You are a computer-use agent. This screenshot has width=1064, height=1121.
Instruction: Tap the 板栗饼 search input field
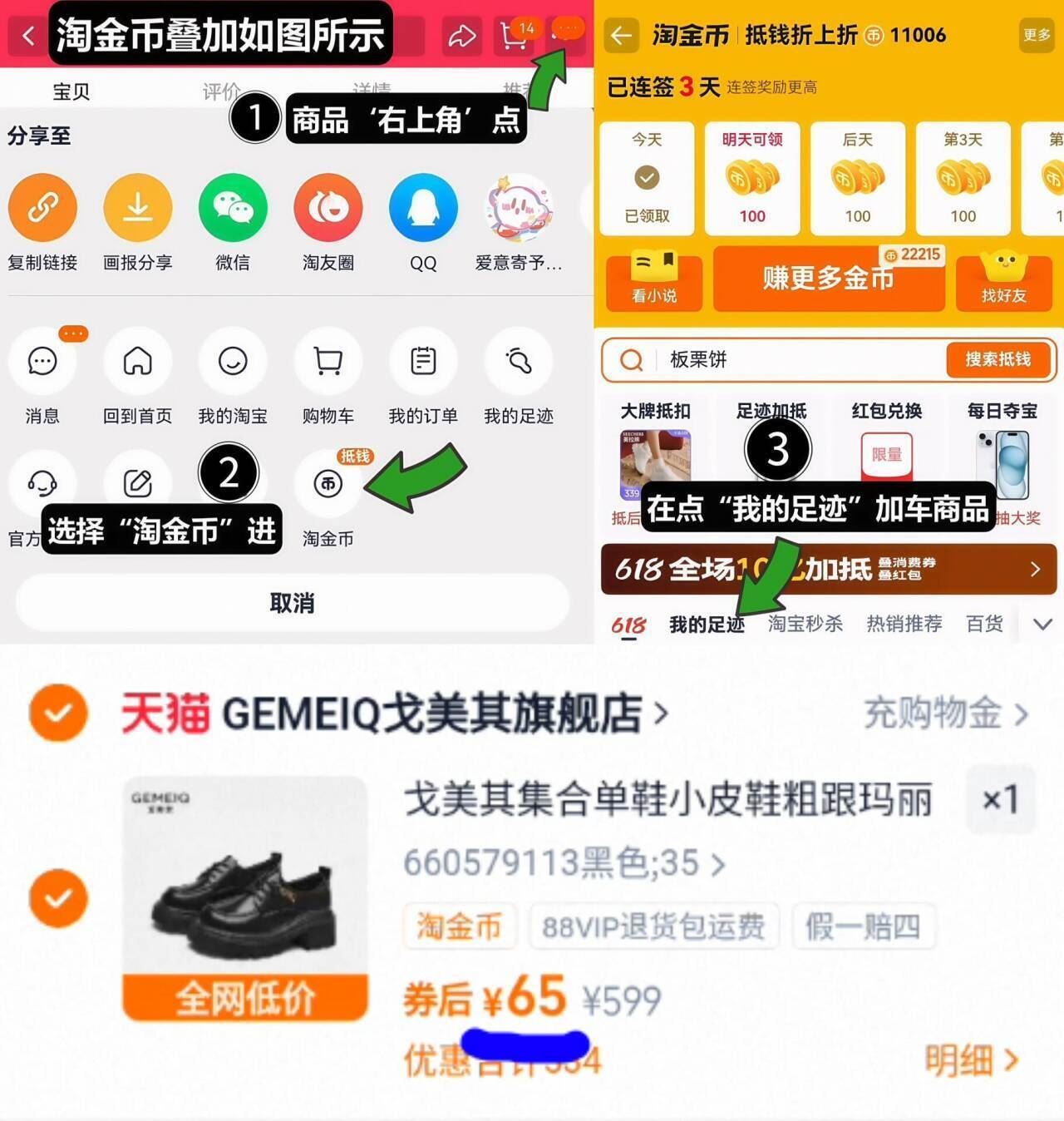pyautogui.click(x=748, y=360)
